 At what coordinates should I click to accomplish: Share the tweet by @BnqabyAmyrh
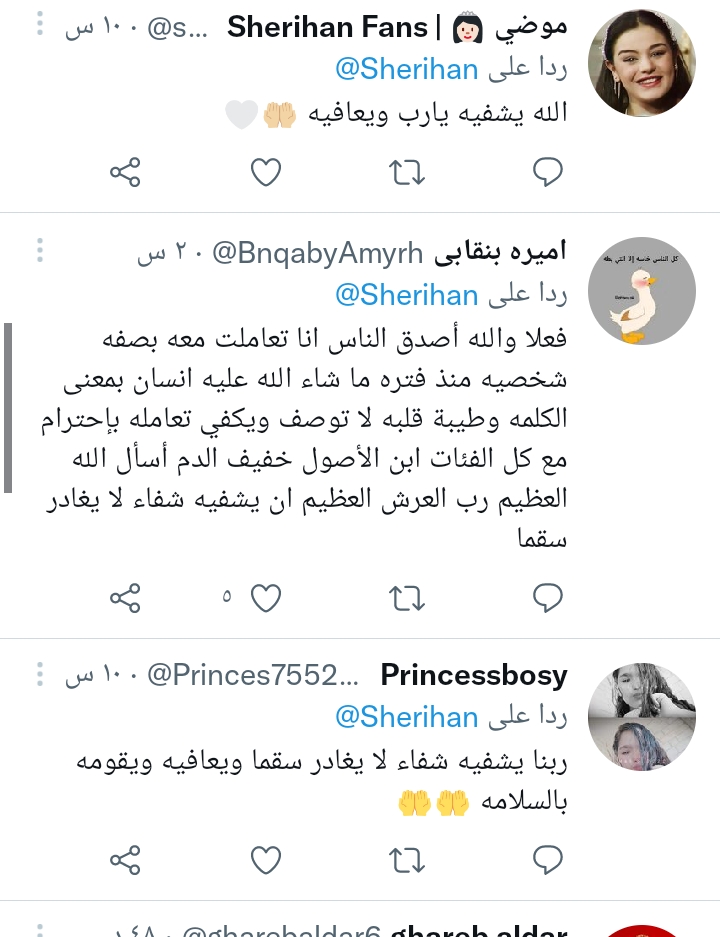[125, 599]
